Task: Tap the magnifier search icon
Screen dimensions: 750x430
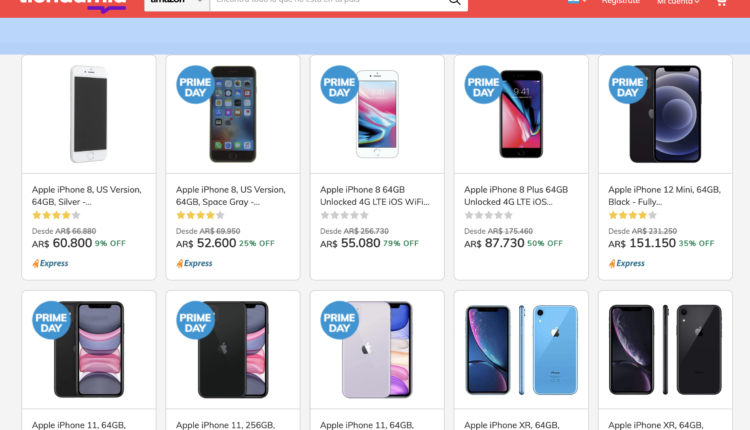Action: click(x=455, y=3)
